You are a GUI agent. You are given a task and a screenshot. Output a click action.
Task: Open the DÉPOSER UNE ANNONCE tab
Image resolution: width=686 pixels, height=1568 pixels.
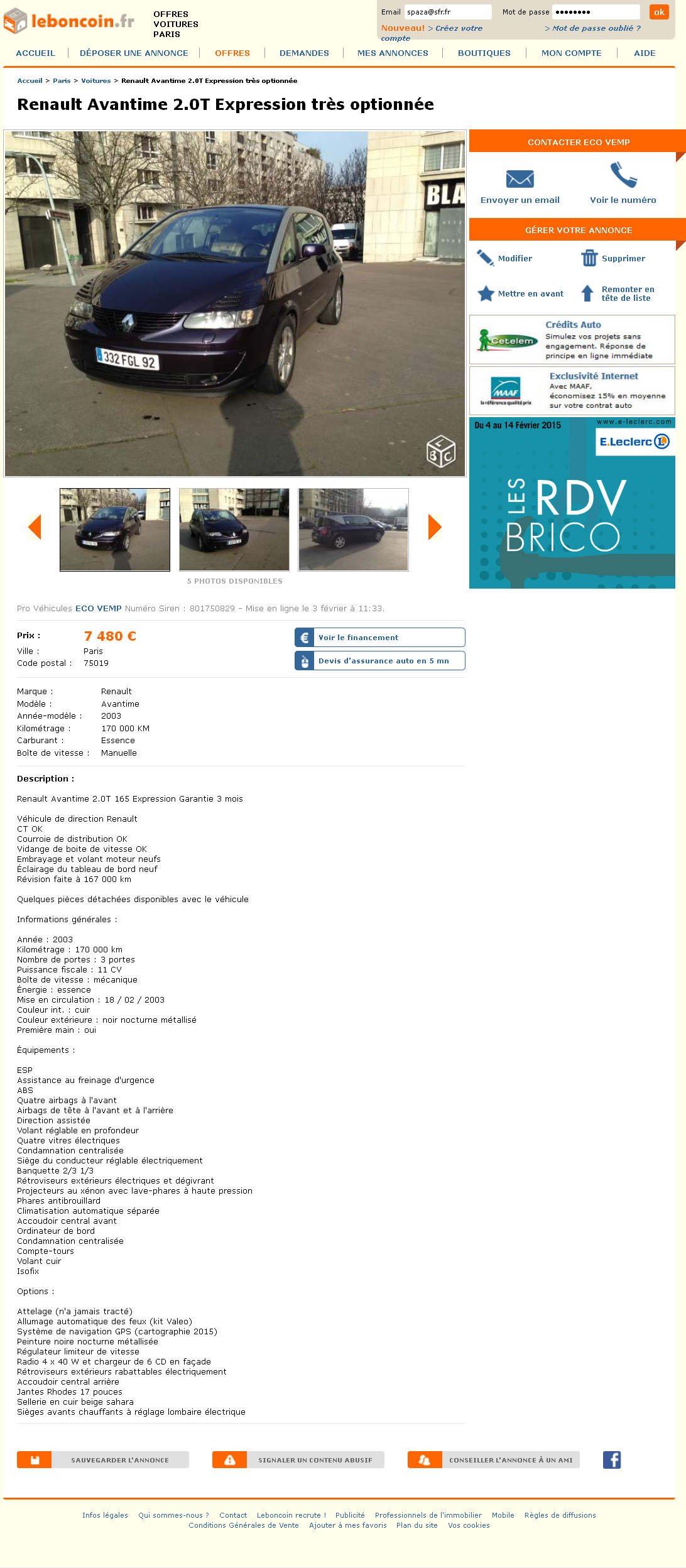[134, 53]
